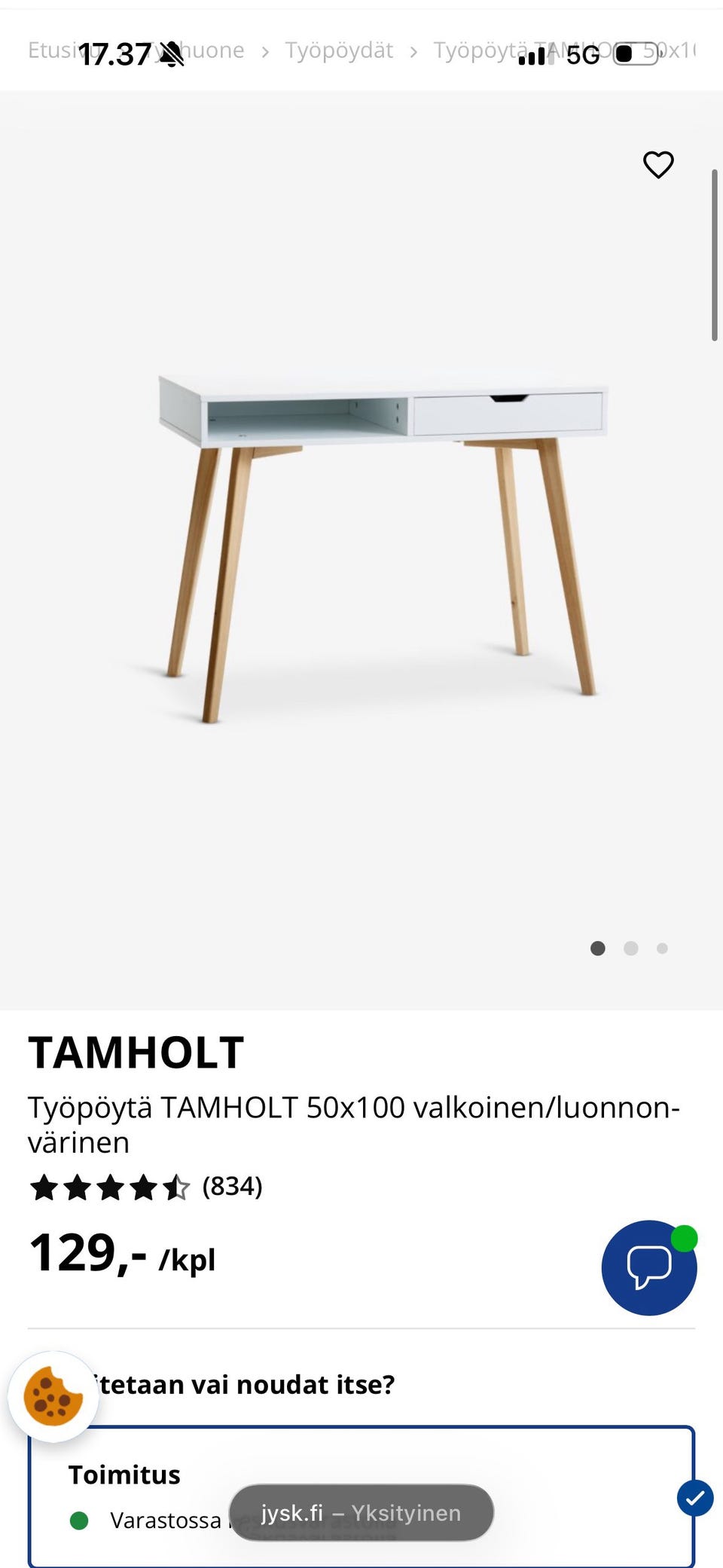Select the Toimitus delivery option
723x1568 pixels.
coord(361,1496)
